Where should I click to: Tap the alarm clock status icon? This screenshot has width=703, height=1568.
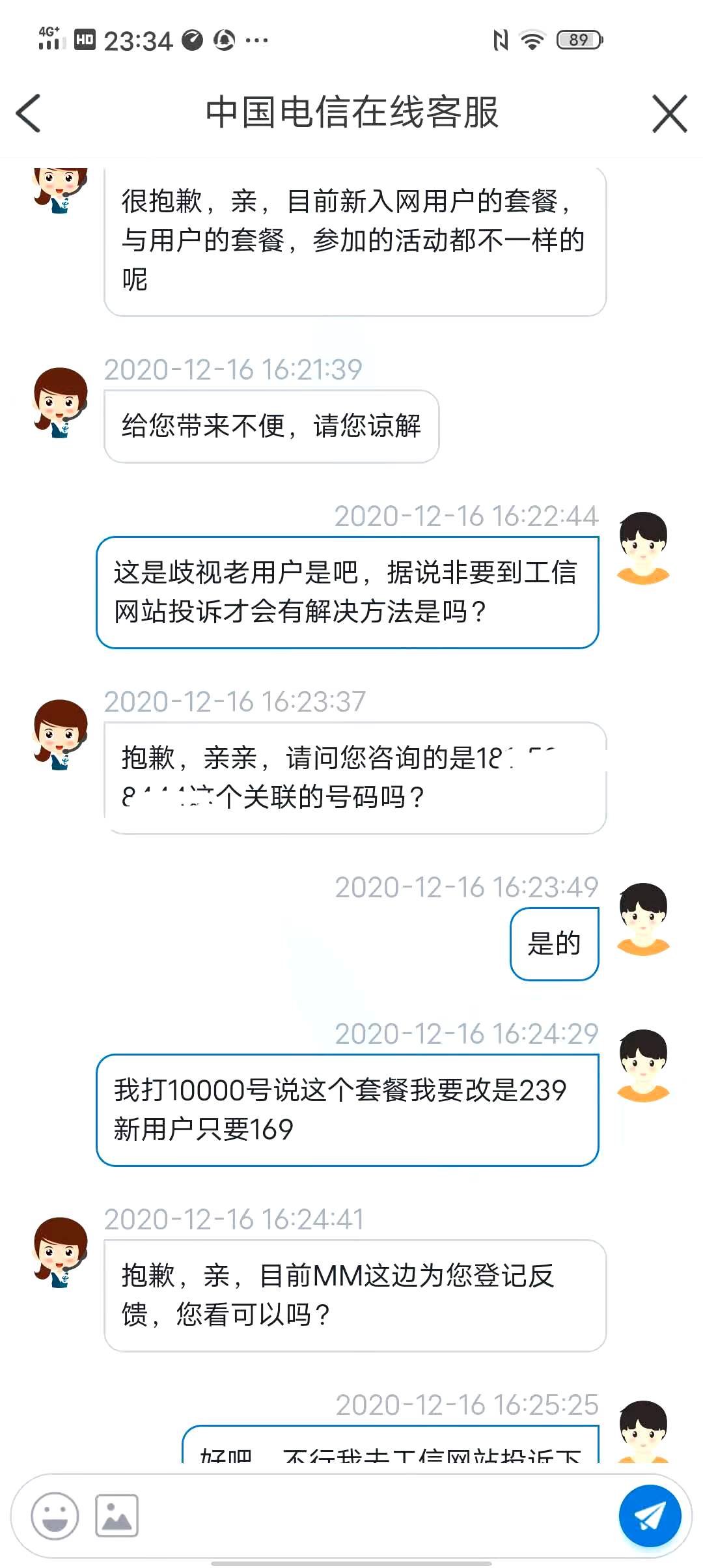tap(224, 40)
